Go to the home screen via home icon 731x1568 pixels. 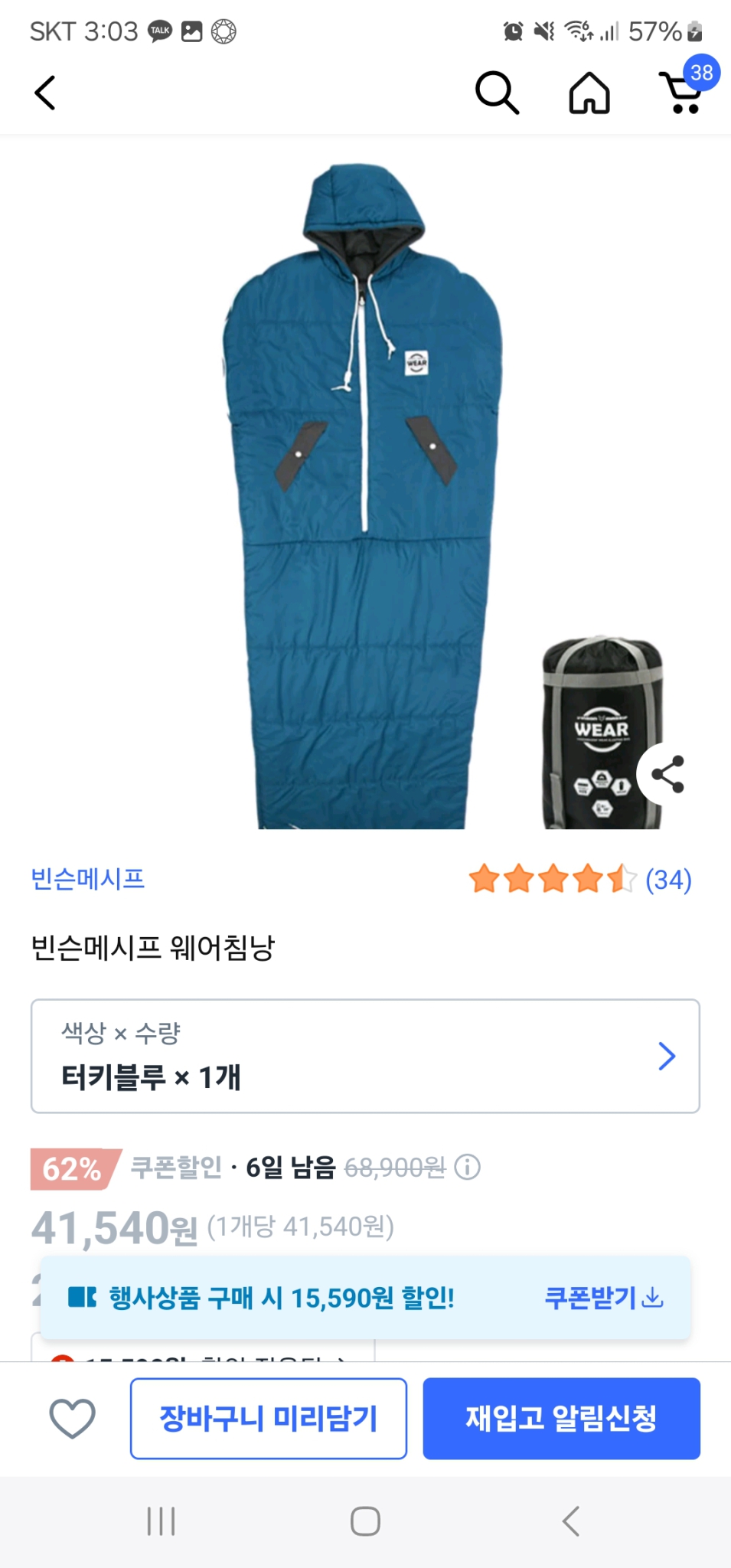click(x=589, y=93)
